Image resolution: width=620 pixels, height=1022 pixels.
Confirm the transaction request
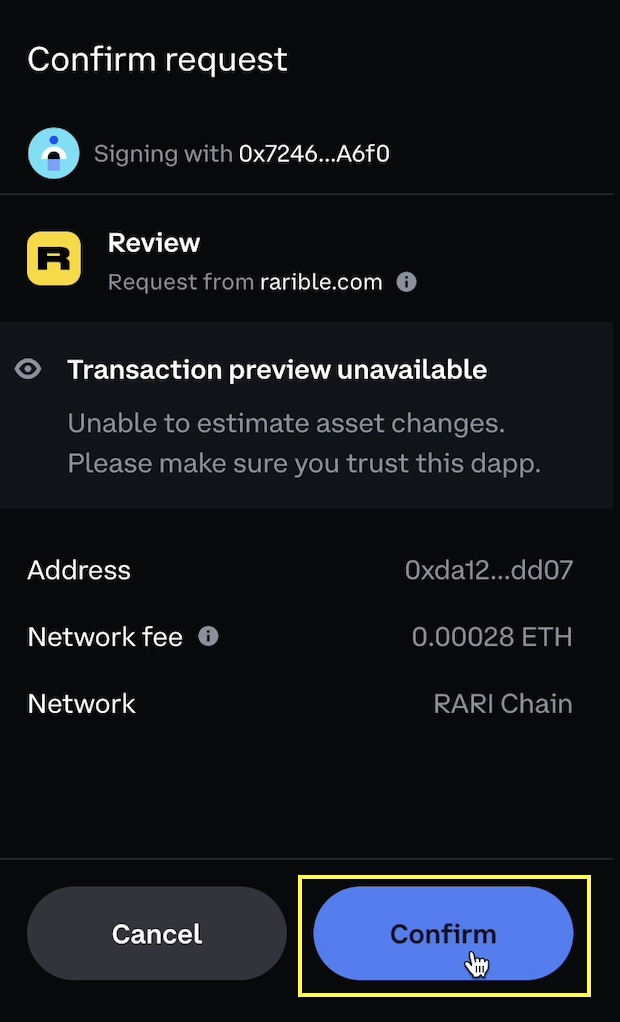click(443, 933)
